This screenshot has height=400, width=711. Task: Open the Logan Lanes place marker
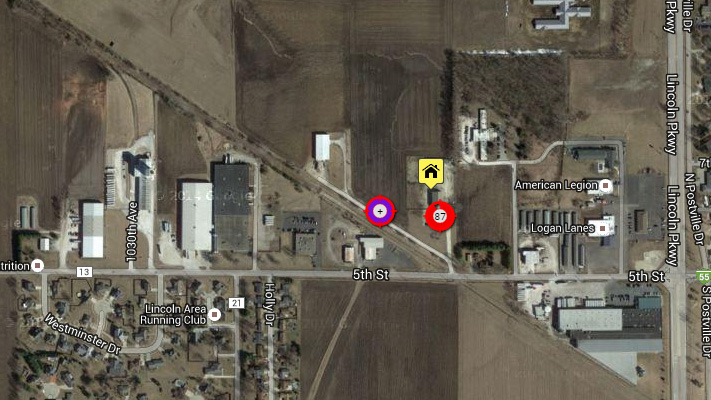coord(604,228)
